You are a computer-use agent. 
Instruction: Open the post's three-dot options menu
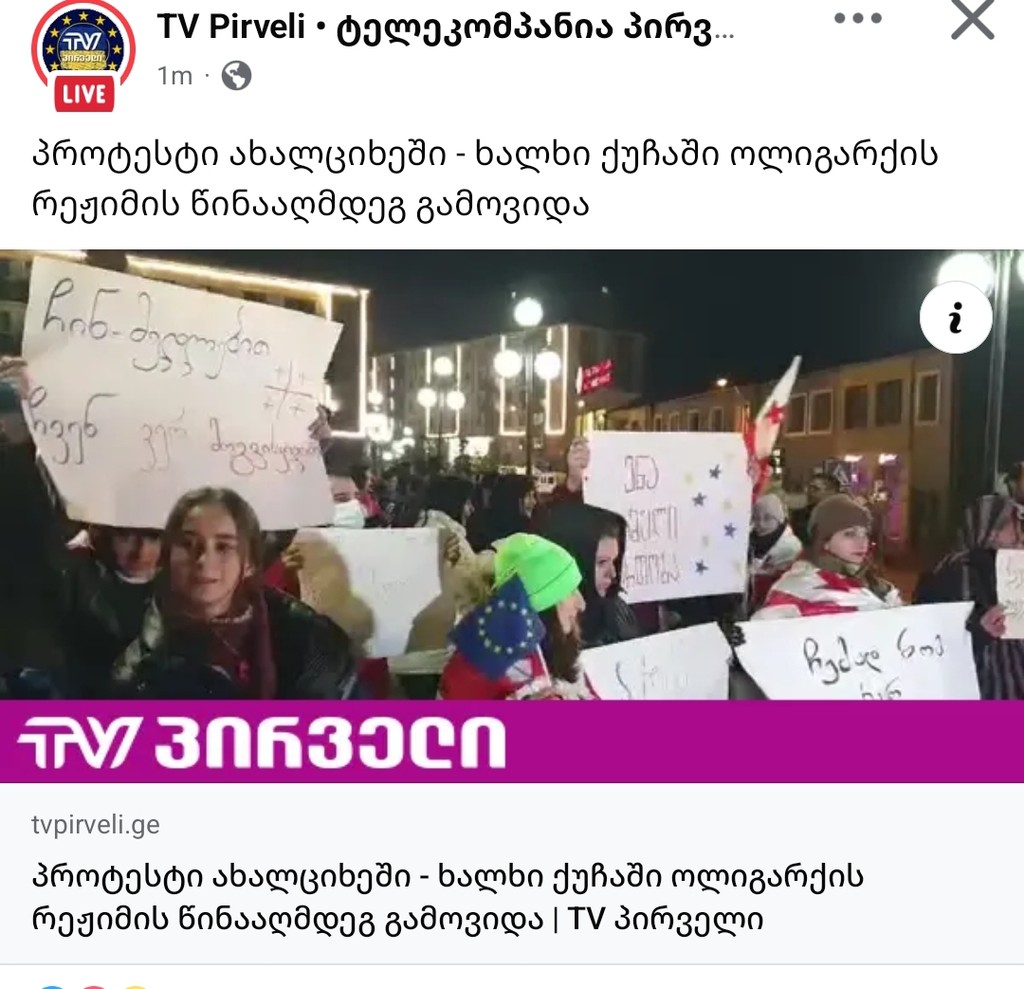click(x=857, y=19)
